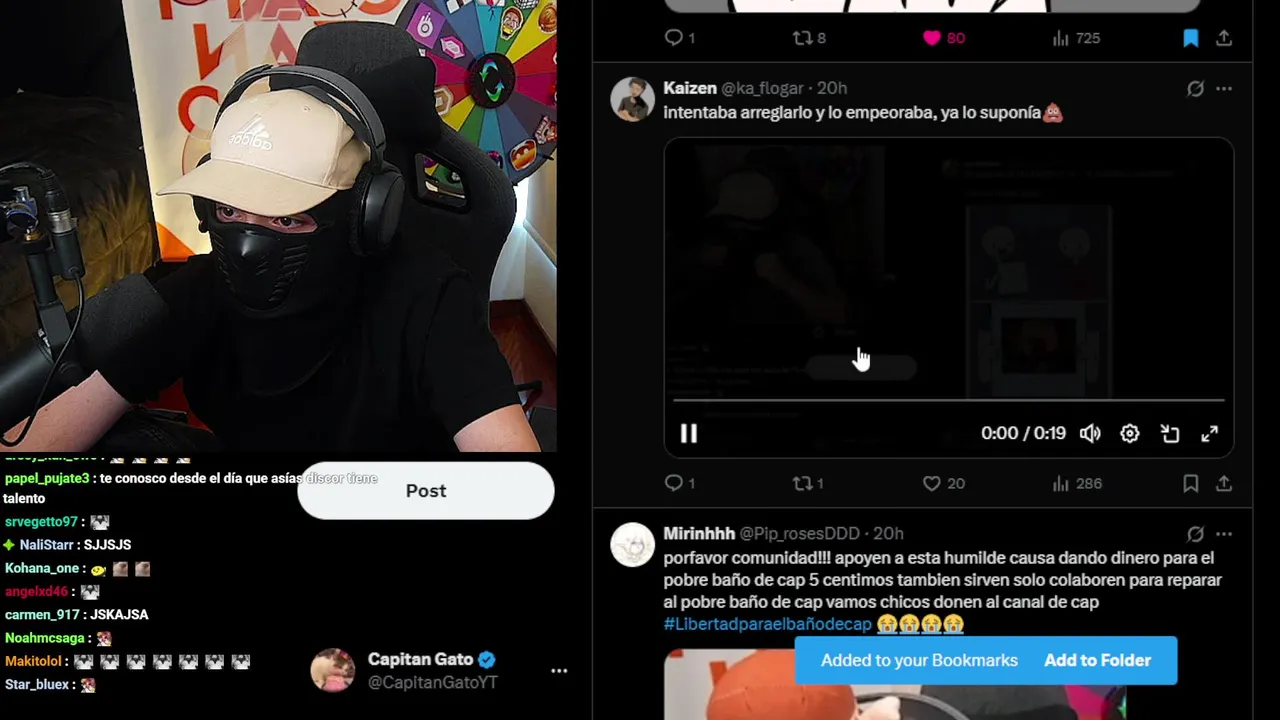Open video playback settings gear
The image size is (1280, 720).
click(x=1130, y=433)
